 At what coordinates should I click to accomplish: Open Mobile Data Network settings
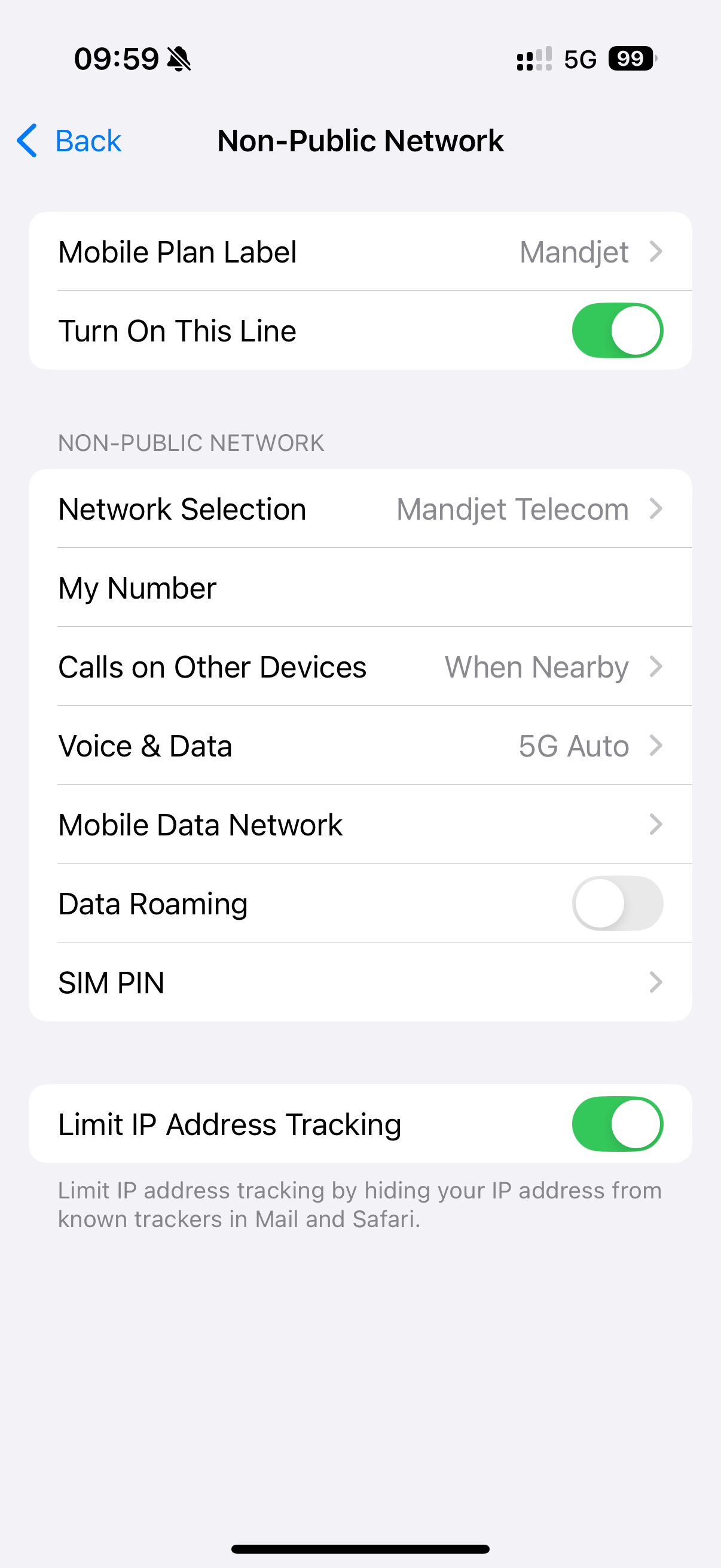tap(360, 825)
